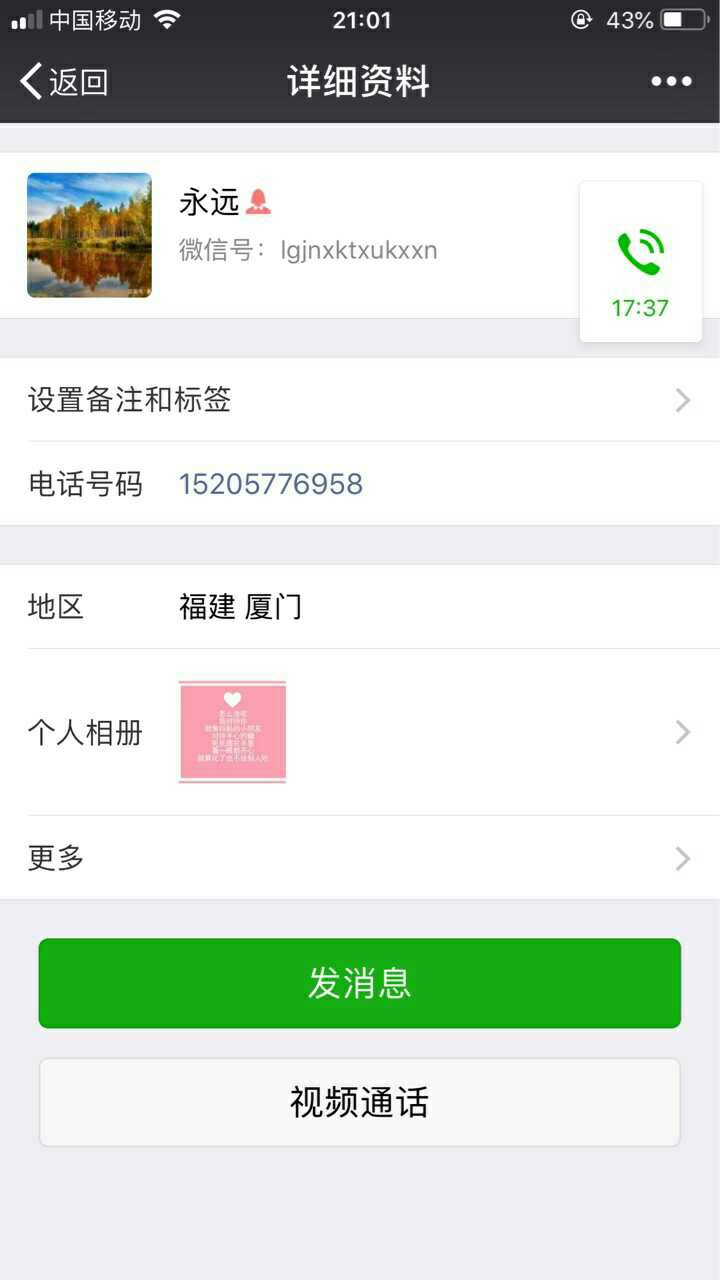This screenshot has width=720, height=1280.
Task: Start a 视频通话 video call
Action: click(x=360, y=1102)
